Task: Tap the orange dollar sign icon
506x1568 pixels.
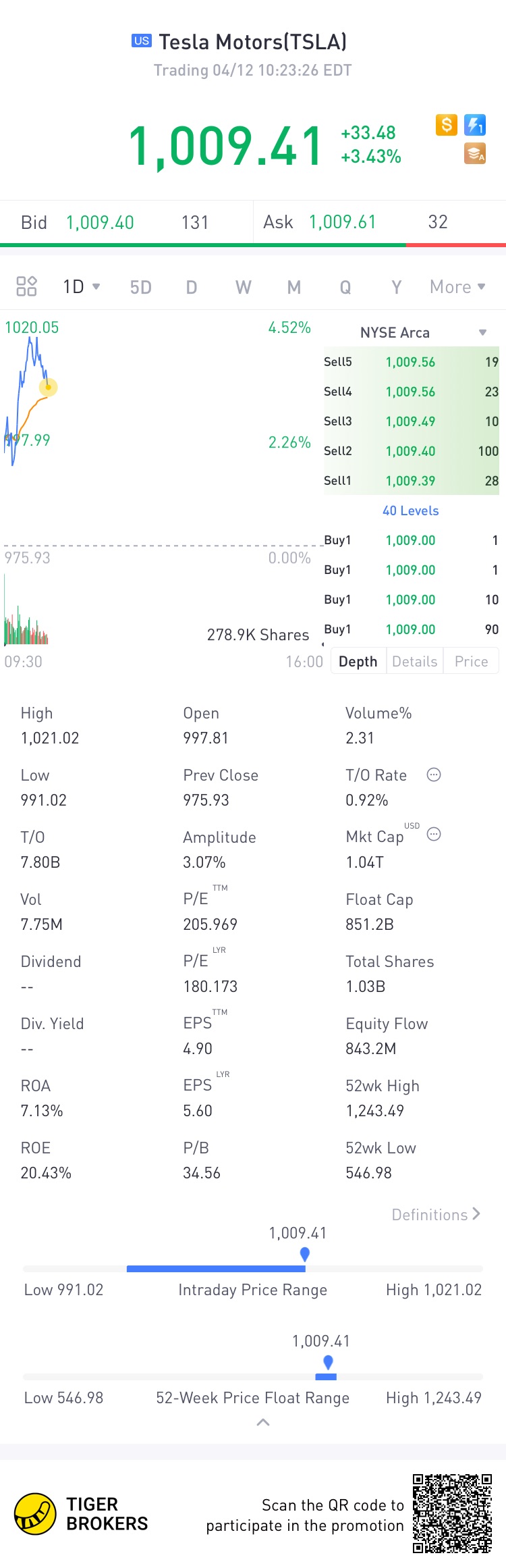Action: pos(446,125)
